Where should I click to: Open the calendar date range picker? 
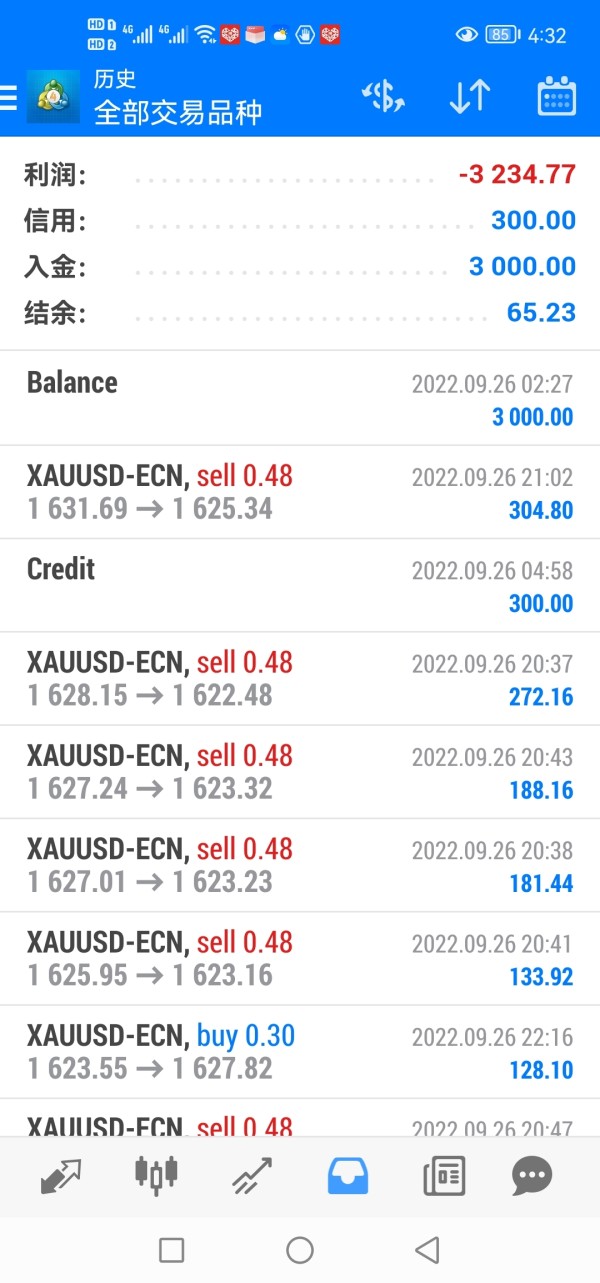click(x=556, y=97)
